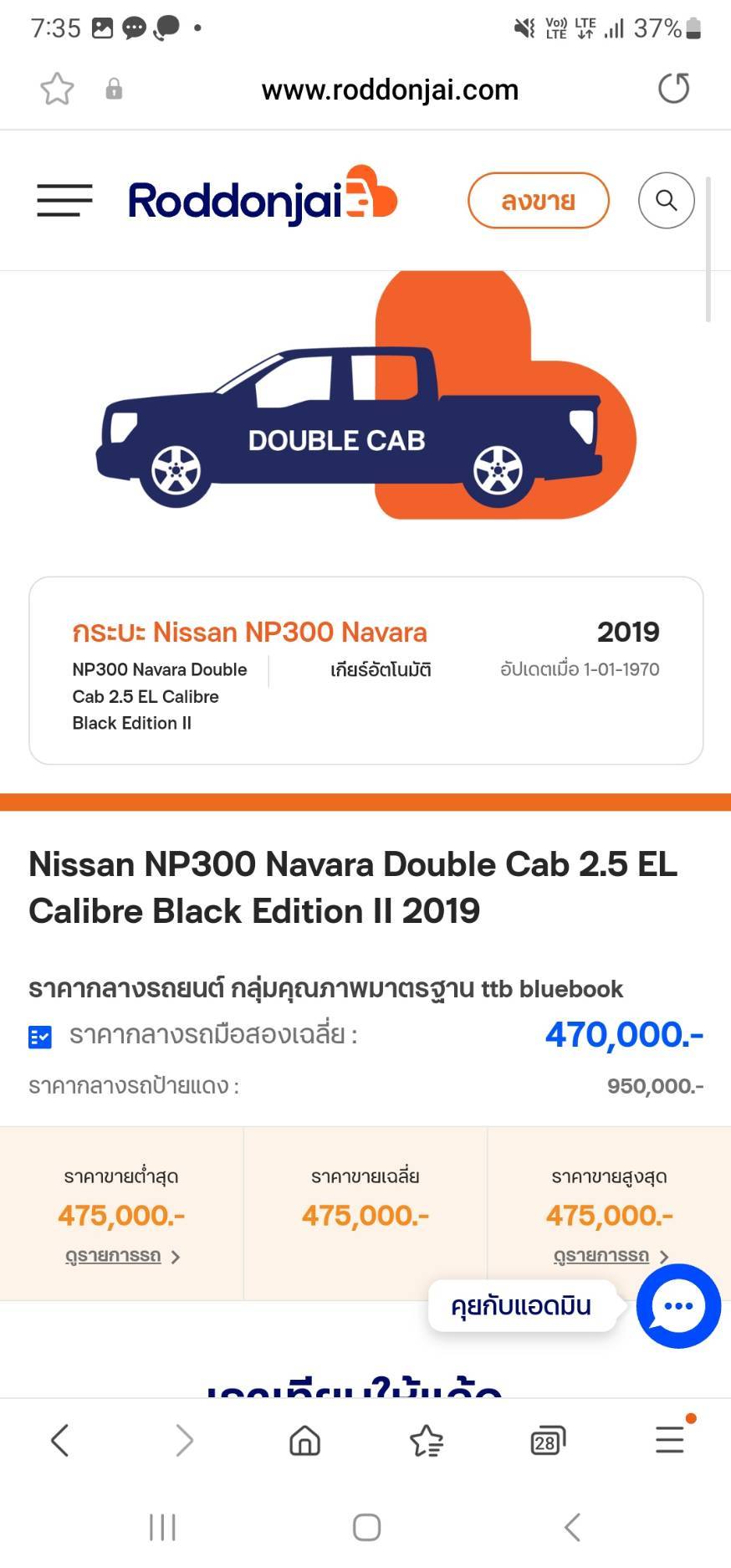Tap the system home button
The height and width of the screenshot is (1568, 731).
366,1527
